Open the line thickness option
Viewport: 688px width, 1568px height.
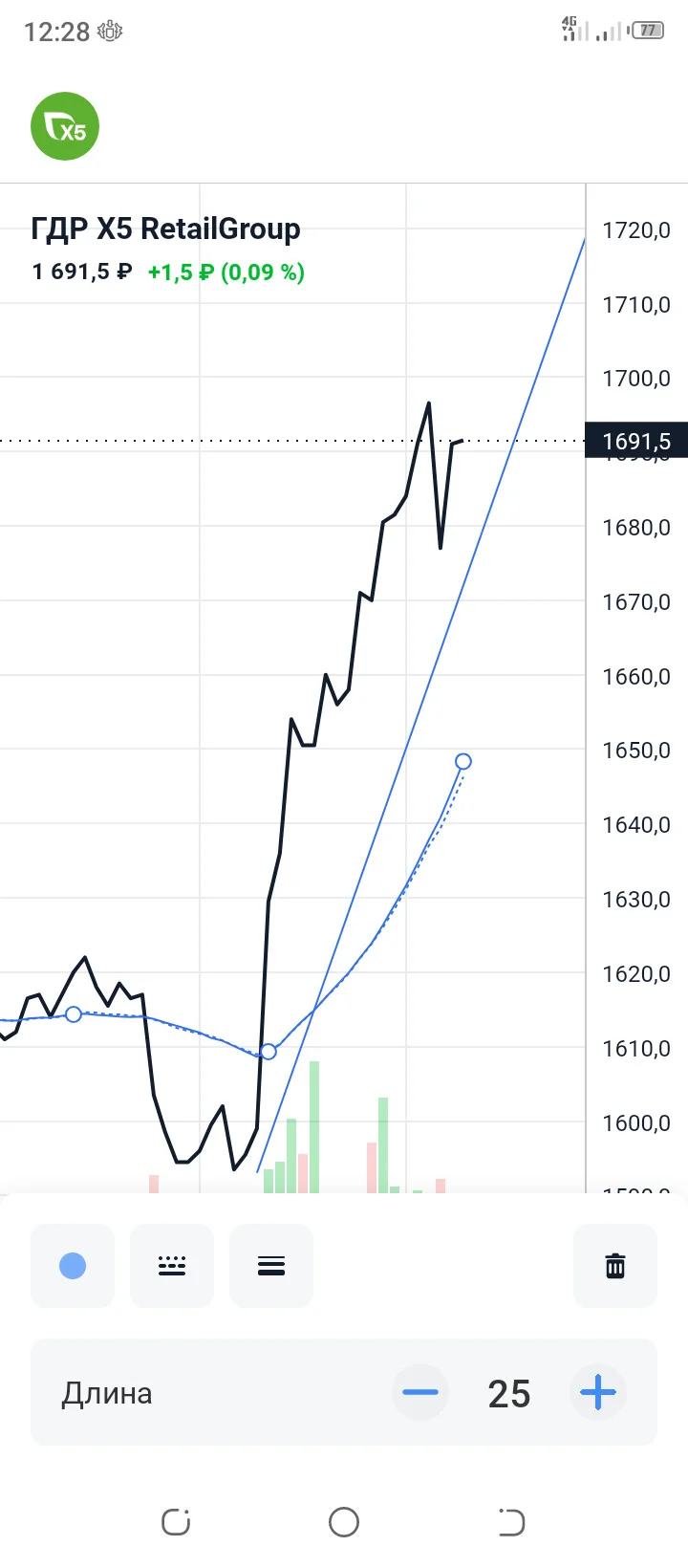pyautogui.click(x=271, y=1266)
